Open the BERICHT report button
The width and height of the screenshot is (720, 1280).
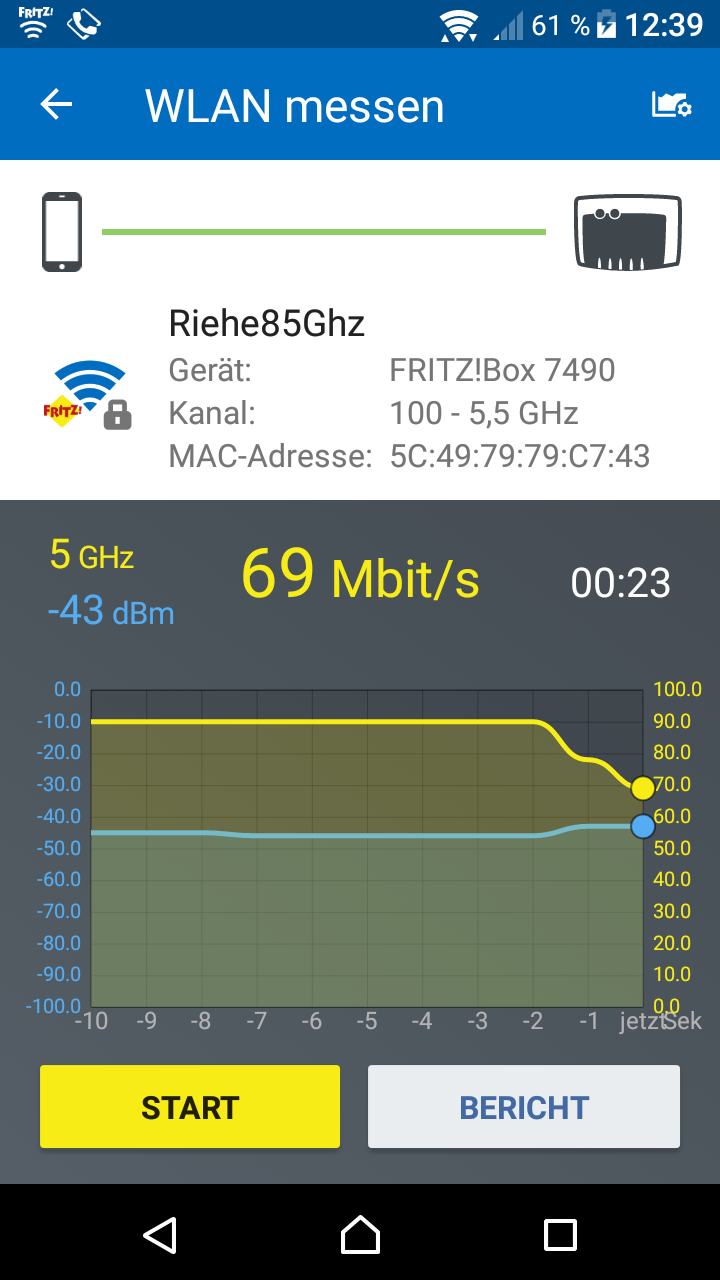[x=524, y=1107]
